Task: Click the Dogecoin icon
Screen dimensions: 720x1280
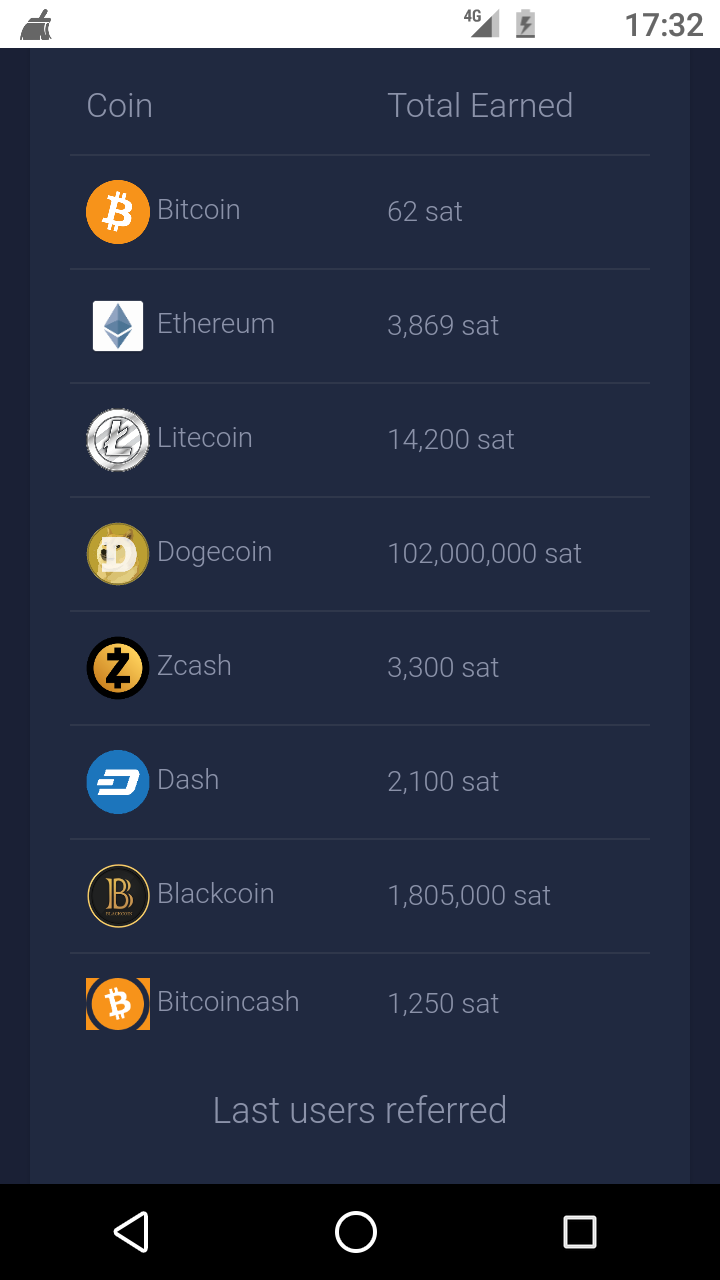Action: 117,553
